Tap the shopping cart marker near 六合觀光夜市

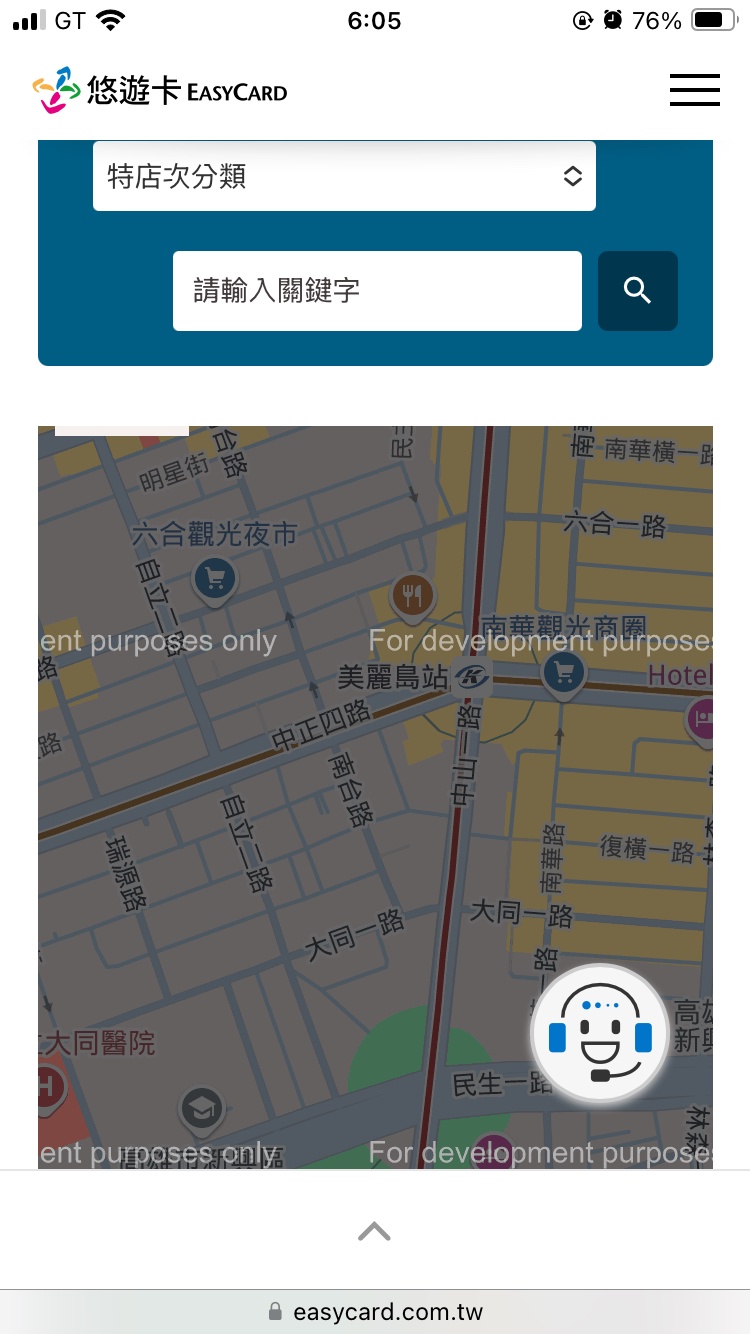[213, 578]
